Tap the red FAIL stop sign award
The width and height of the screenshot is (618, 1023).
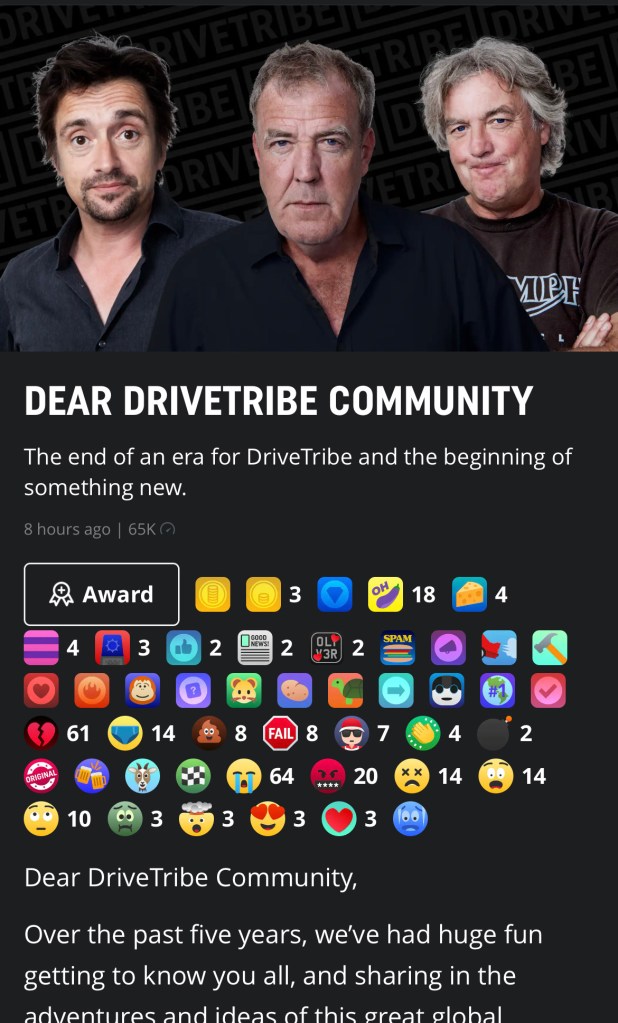pos(280,733)
